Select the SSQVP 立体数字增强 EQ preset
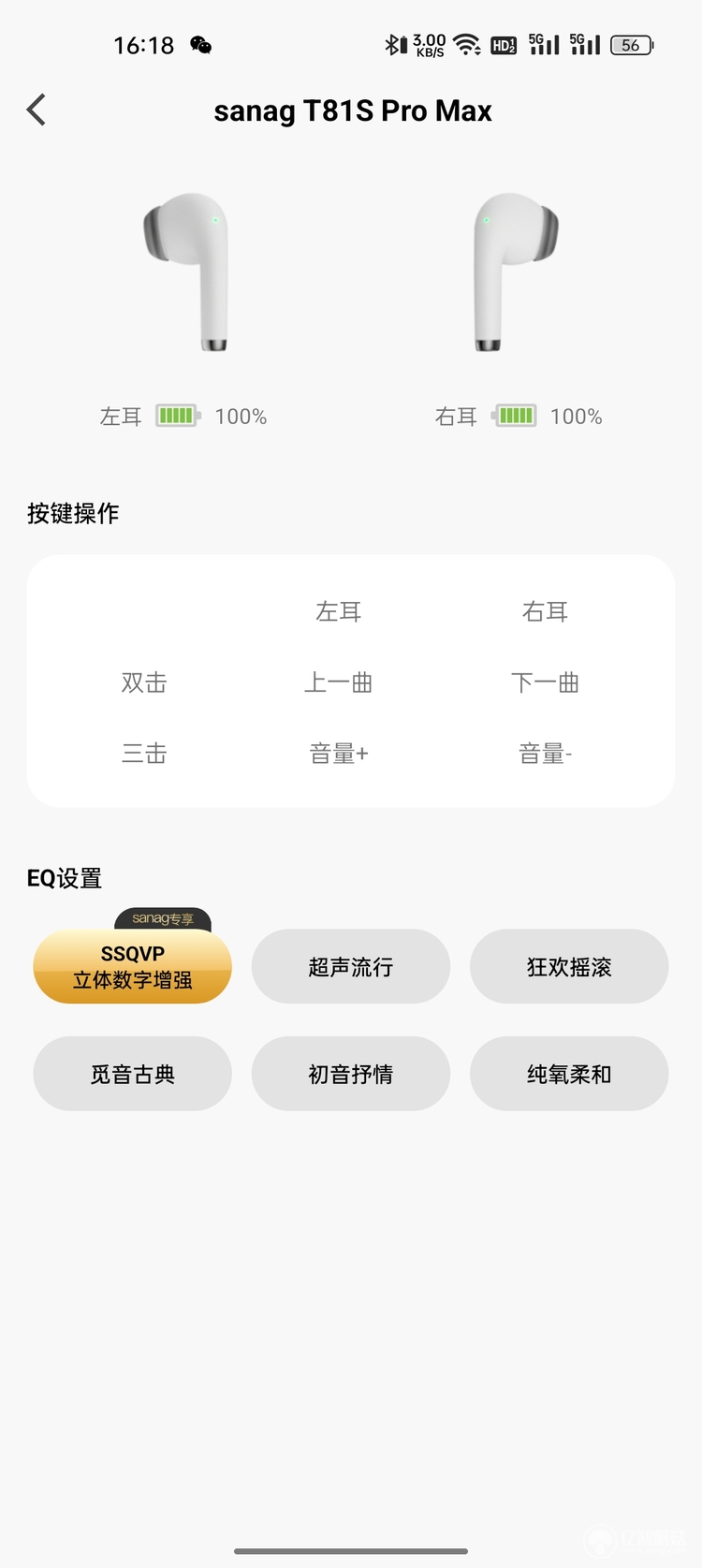This screenshot has height=1568, width=702. click(x=132, y=966)
